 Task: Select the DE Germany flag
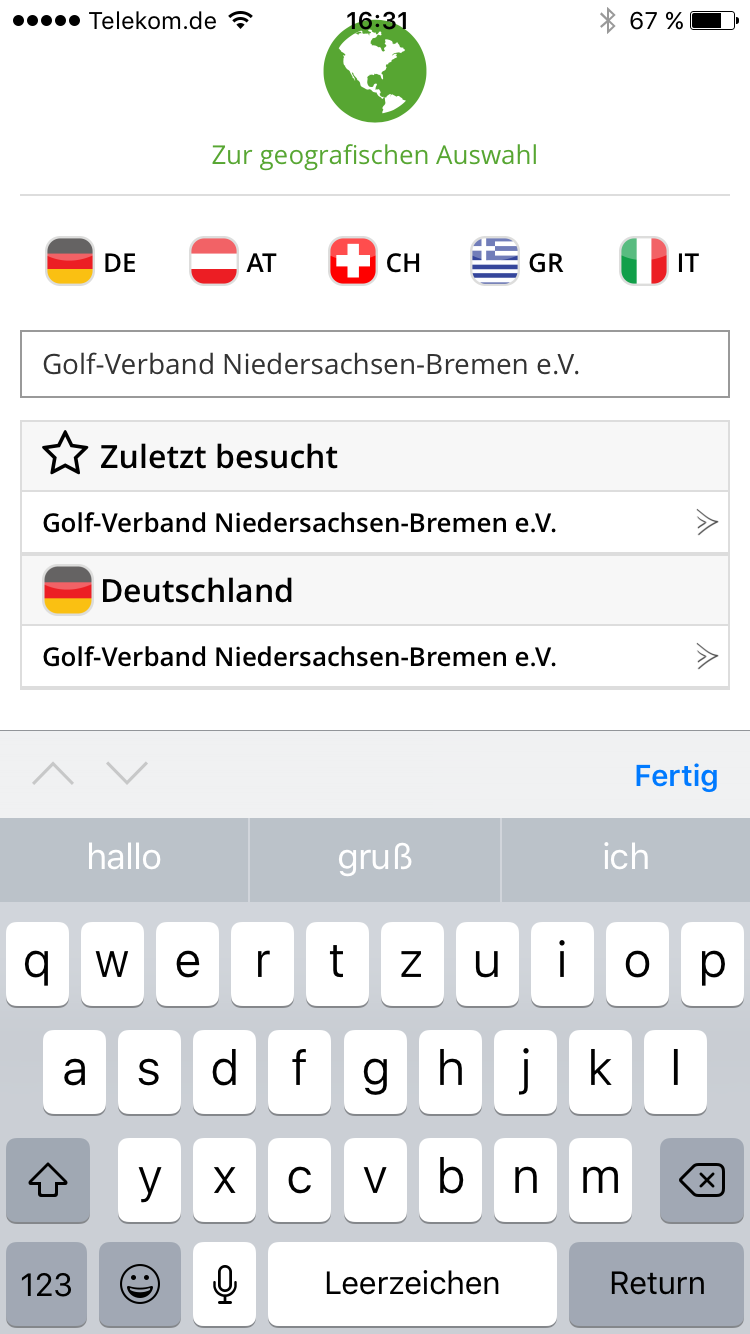(x=70, y=262)
